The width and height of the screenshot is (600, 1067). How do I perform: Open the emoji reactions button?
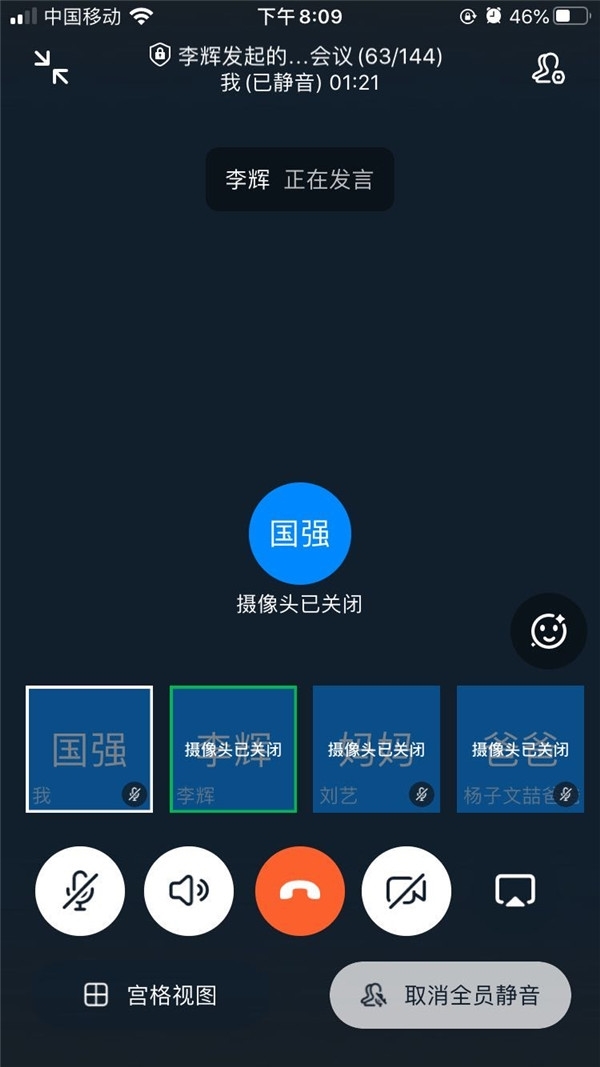548,631
